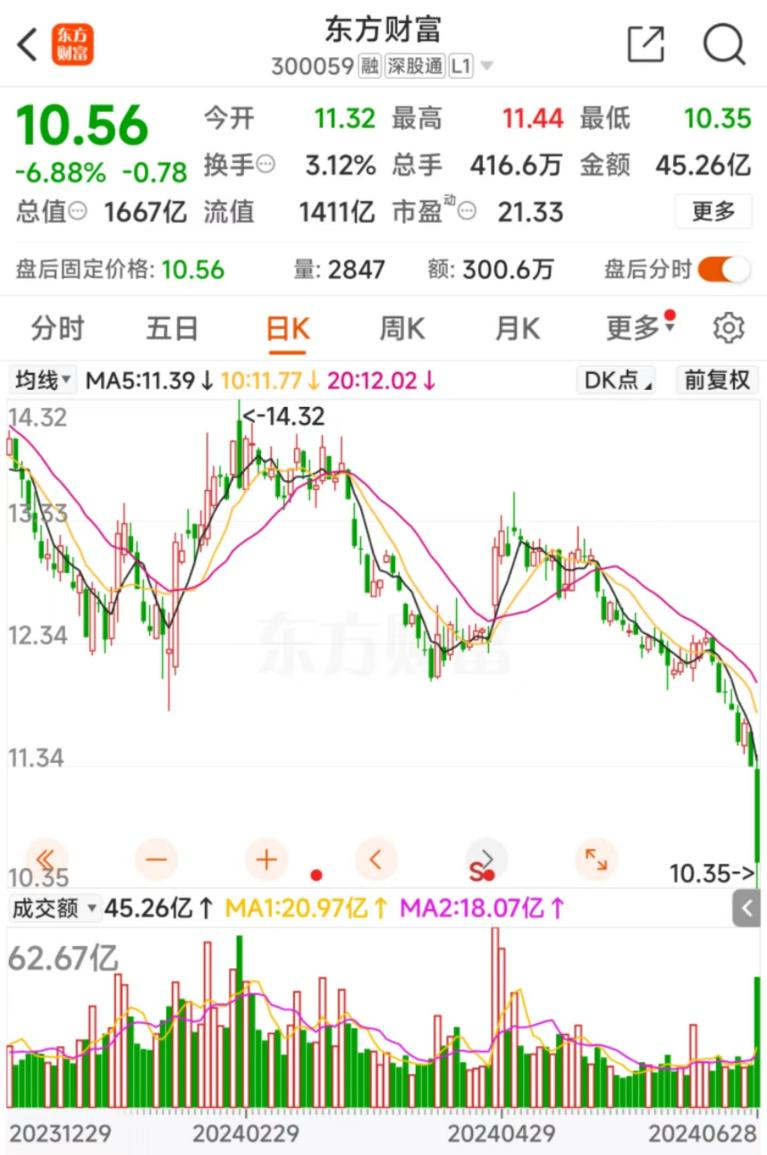Zoom in the K-line chart
Screen dimensions: 767x1155
pyautogui.click(x=266, y=859)
